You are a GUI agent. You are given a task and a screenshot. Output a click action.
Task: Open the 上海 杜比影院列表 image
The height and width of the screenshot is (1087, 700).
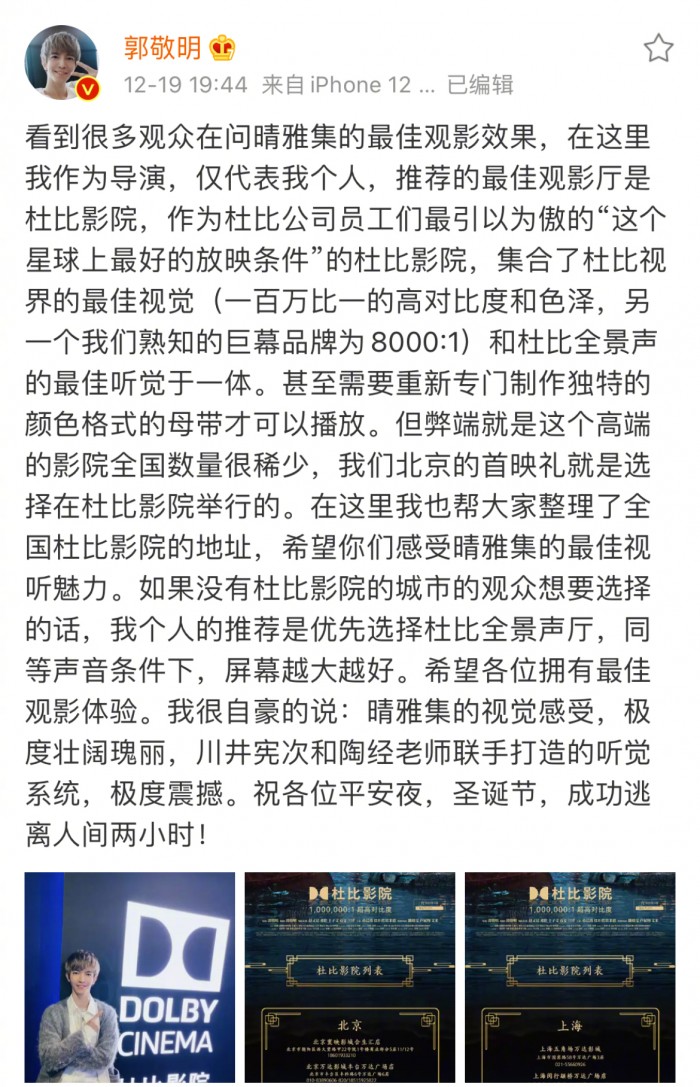click(x=570, y=977)
